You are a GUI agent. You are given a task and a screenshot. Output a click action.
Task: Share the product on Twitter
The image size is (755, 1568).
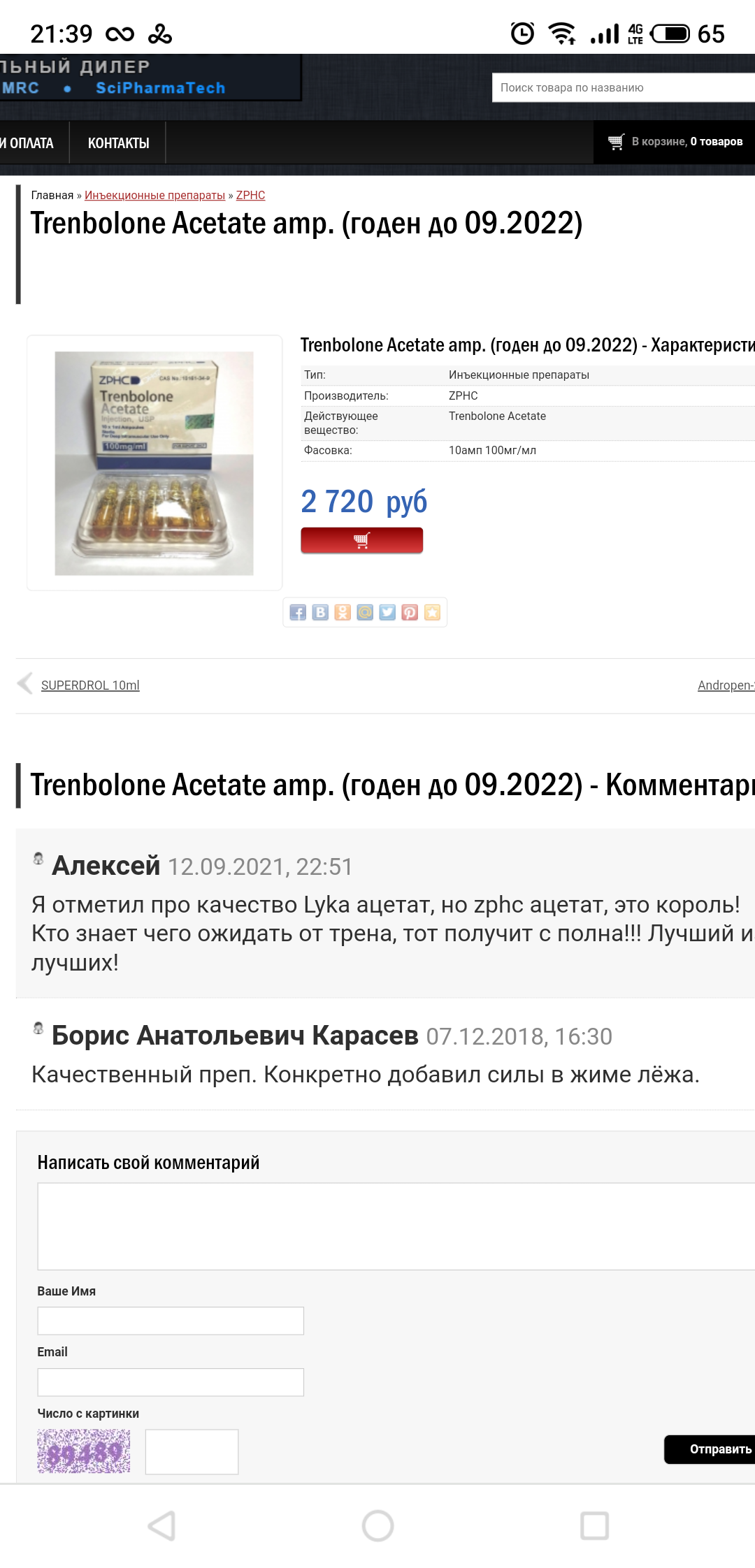coord(387,613)
